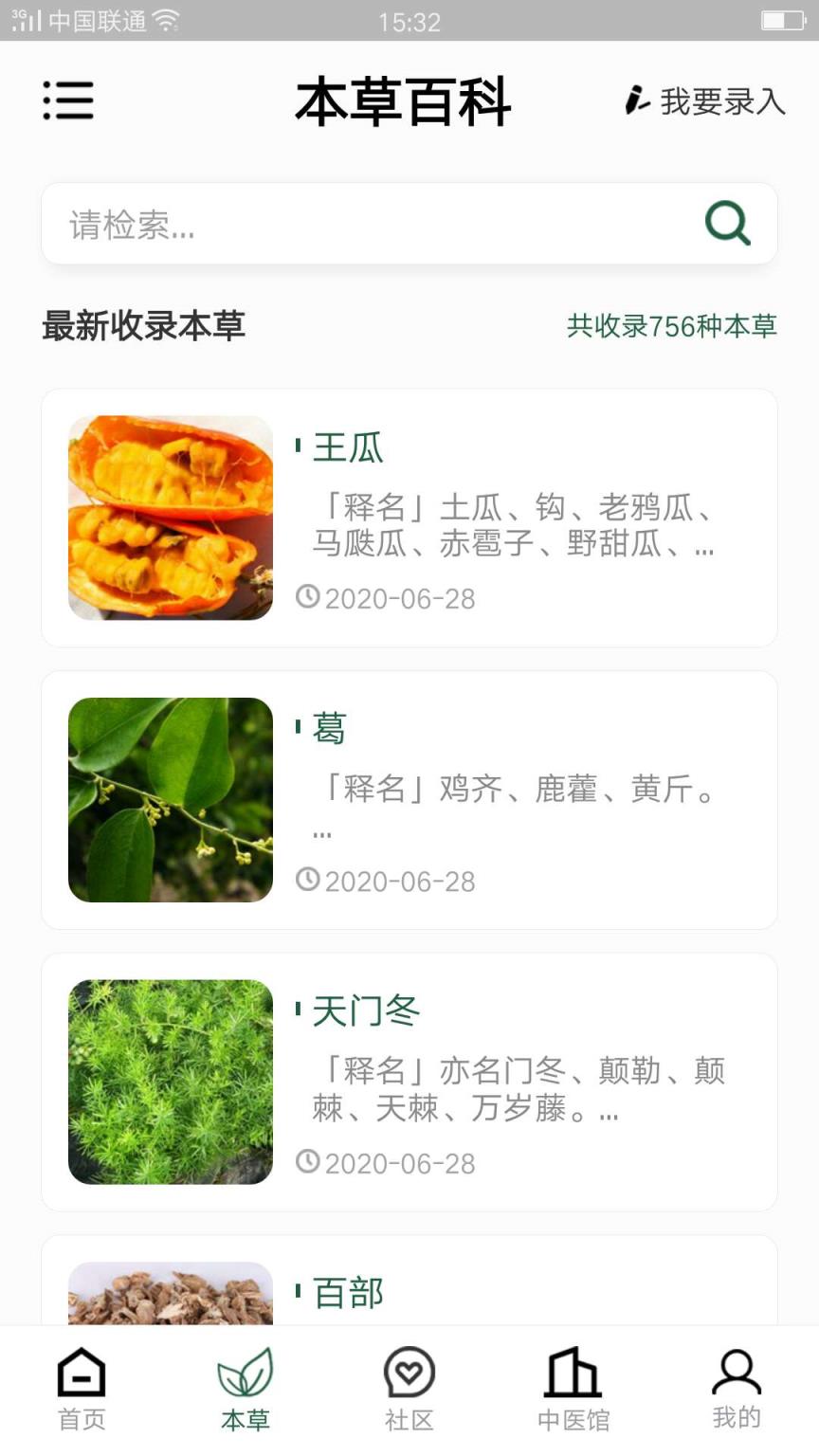This screenshot has width=819, height=1456.
Task: Click the magnifier icon to search
Action: 726,223
